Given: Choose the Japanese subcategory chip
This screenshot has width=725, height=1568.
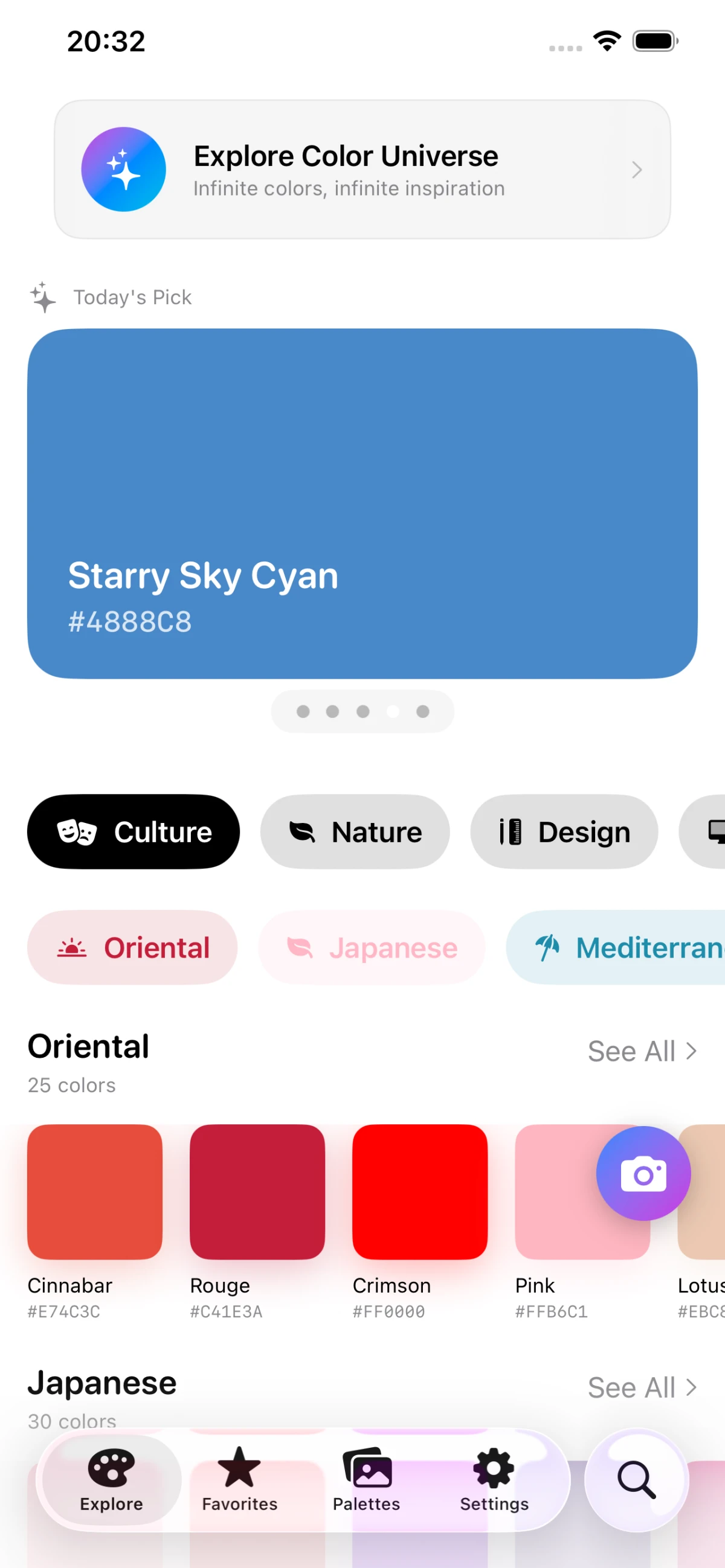Looking at the screenshot, I should click(x=372, y=947).
